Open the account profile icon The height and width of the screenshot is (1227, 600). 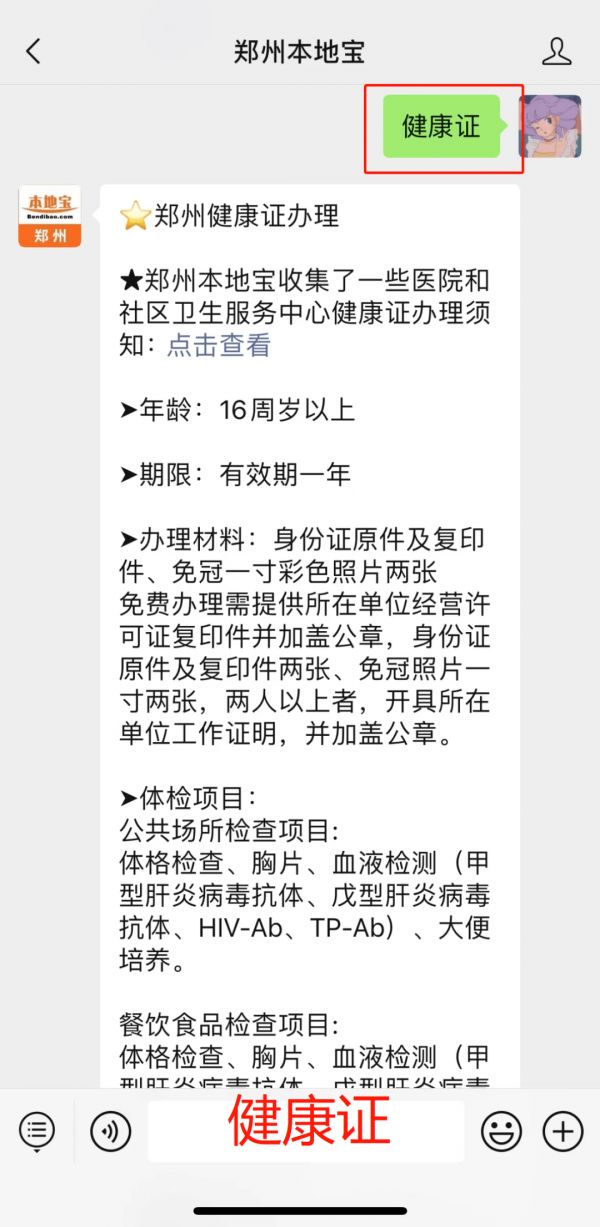coord(556,52)
